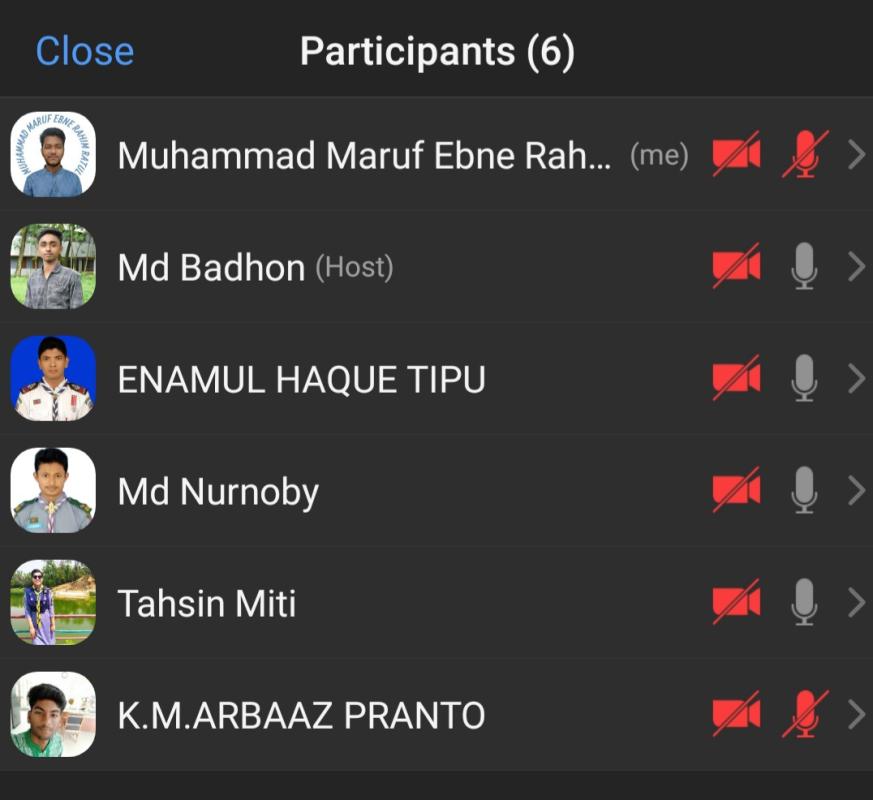Expand the chevron beside Tahsin Miti
Viewport: 873px width, 800px height.
[x=856, y=603]
